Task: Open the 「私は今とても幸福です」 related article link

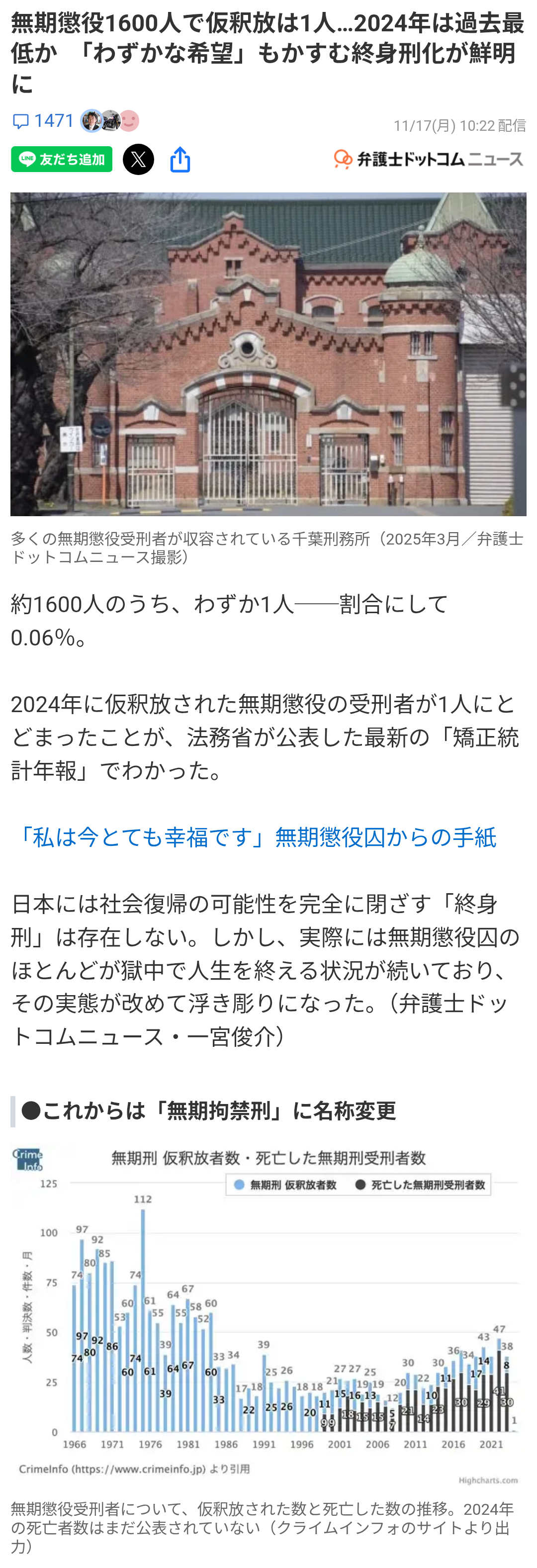Action: 256,837
